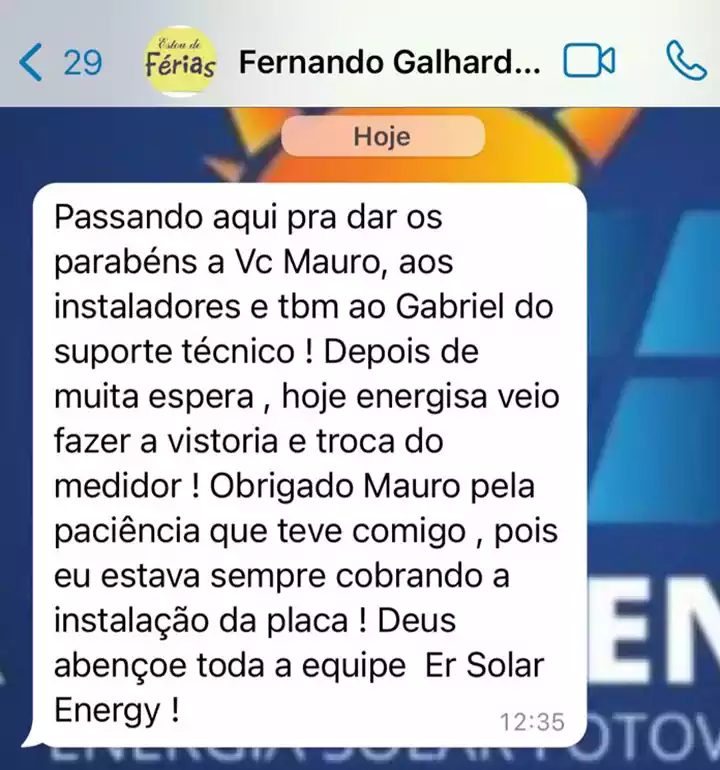The width and height of the screenshot is (720, 770).
Task: Start a voice call with Fernando
Action: [x=684, y=62]
